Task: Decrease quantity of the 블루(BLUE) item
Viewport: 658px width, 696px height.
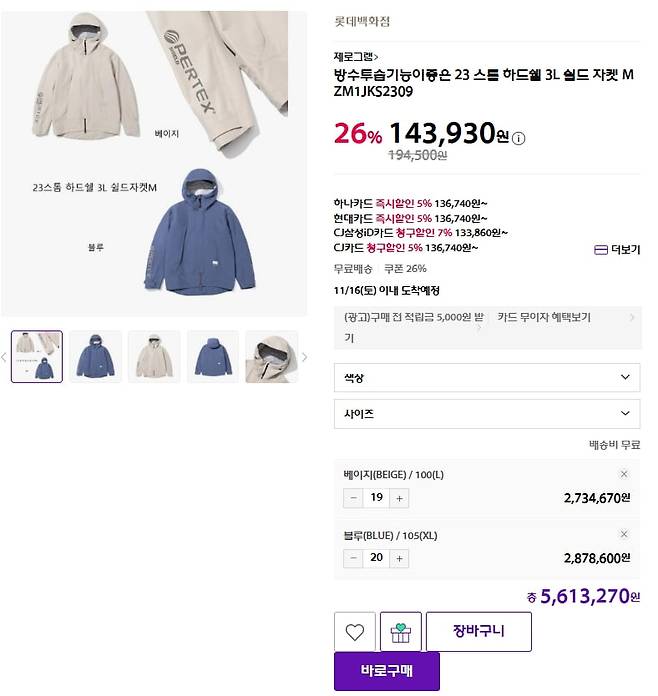Action: (x=353, y=558)
